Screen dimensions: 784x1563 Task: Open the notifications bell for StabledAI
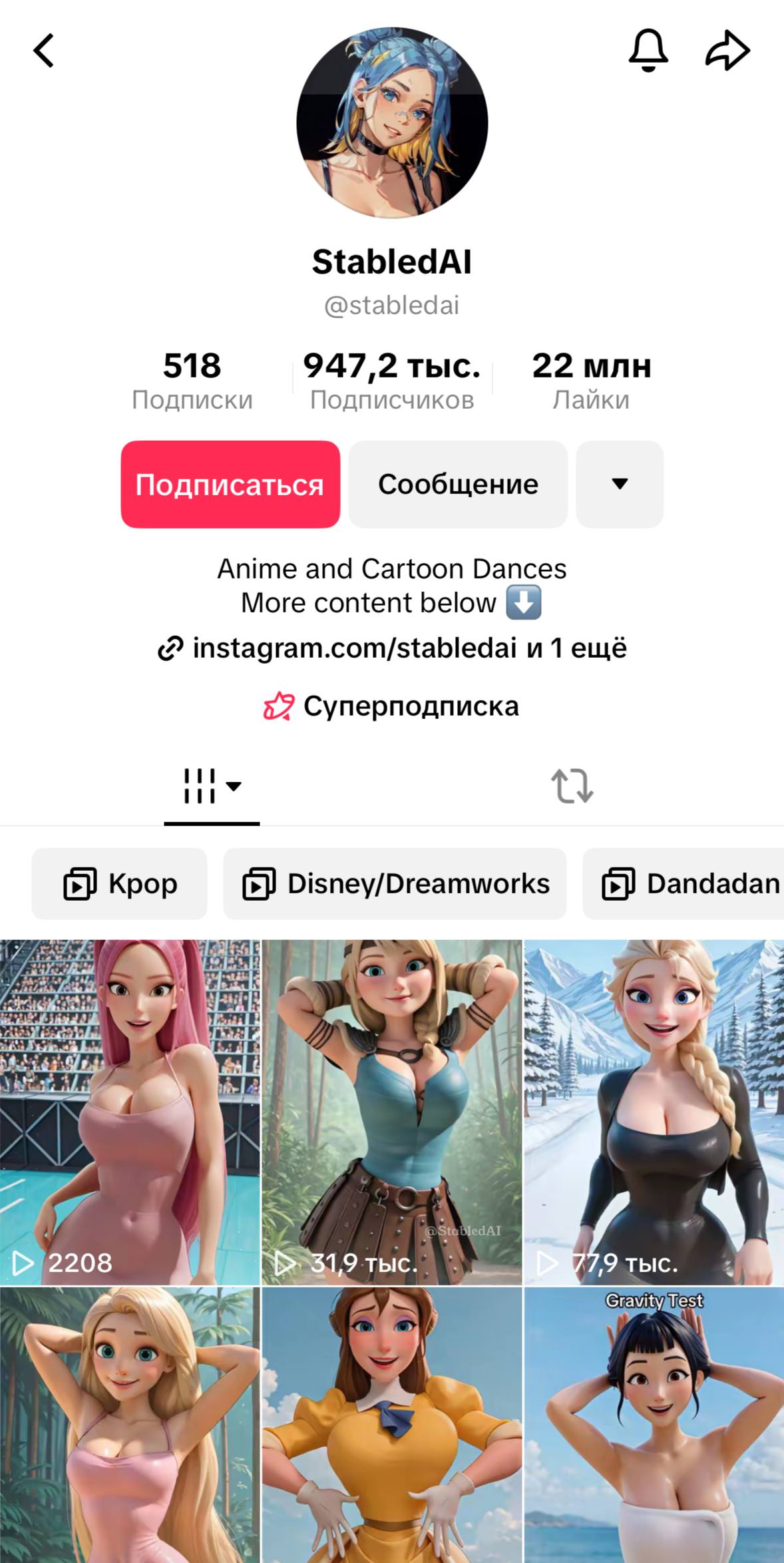648,51
